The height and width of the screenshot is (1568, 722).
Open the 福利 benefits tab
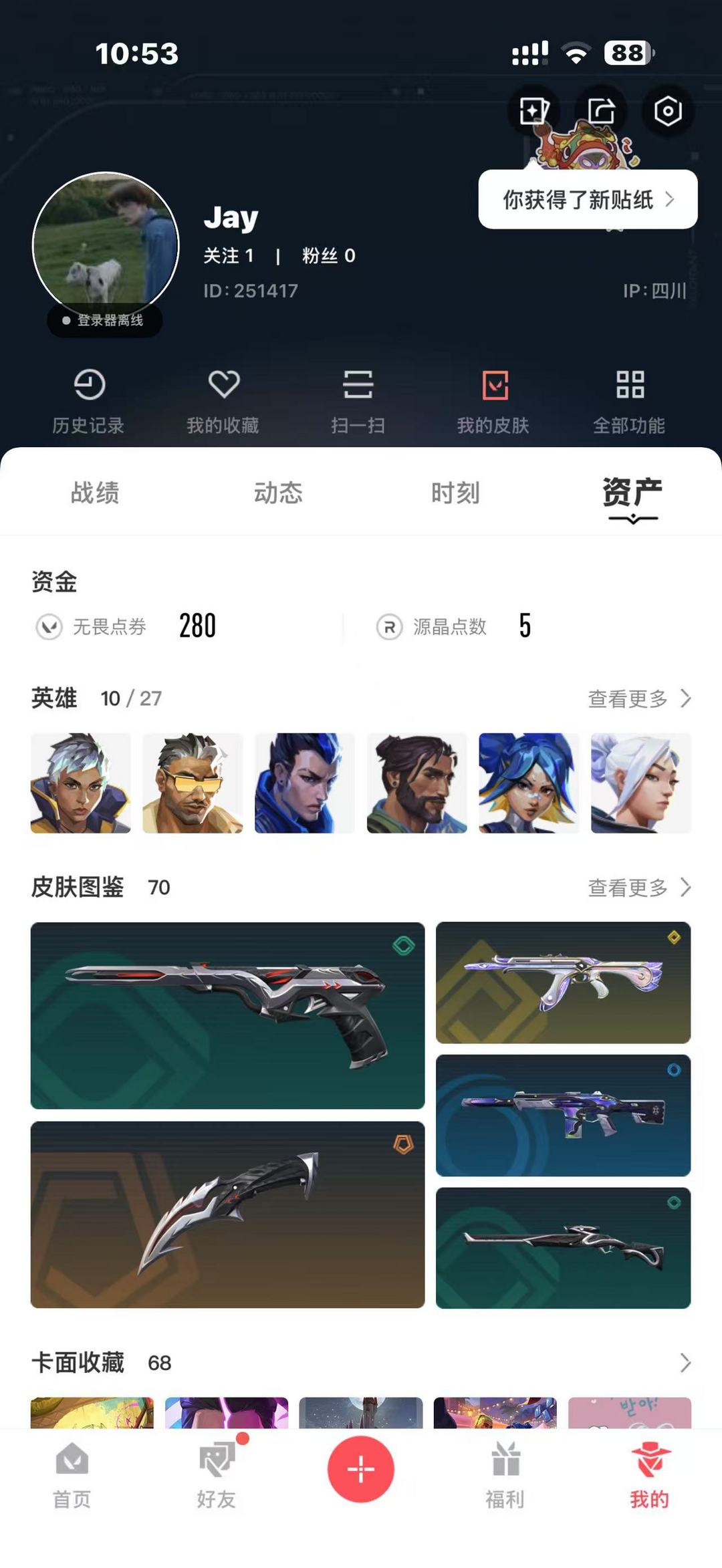[x=505, y=1475]
